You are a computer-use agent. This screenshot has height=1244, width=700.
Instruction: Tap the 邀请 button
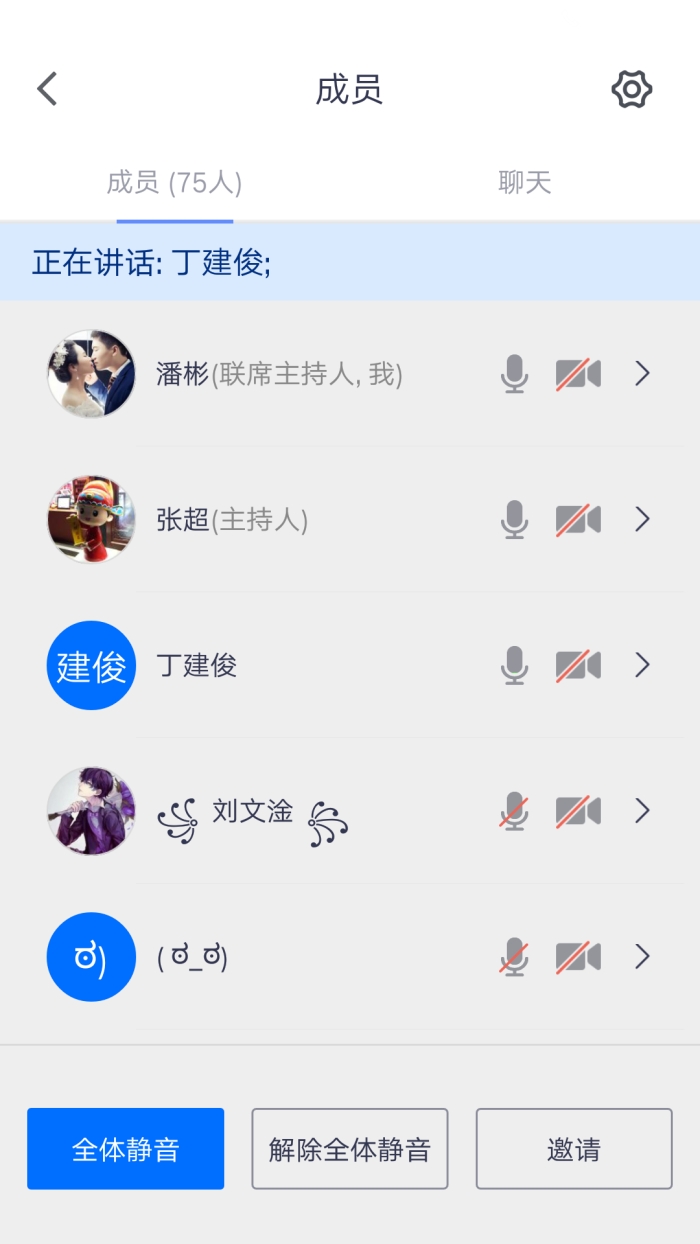573,1149
